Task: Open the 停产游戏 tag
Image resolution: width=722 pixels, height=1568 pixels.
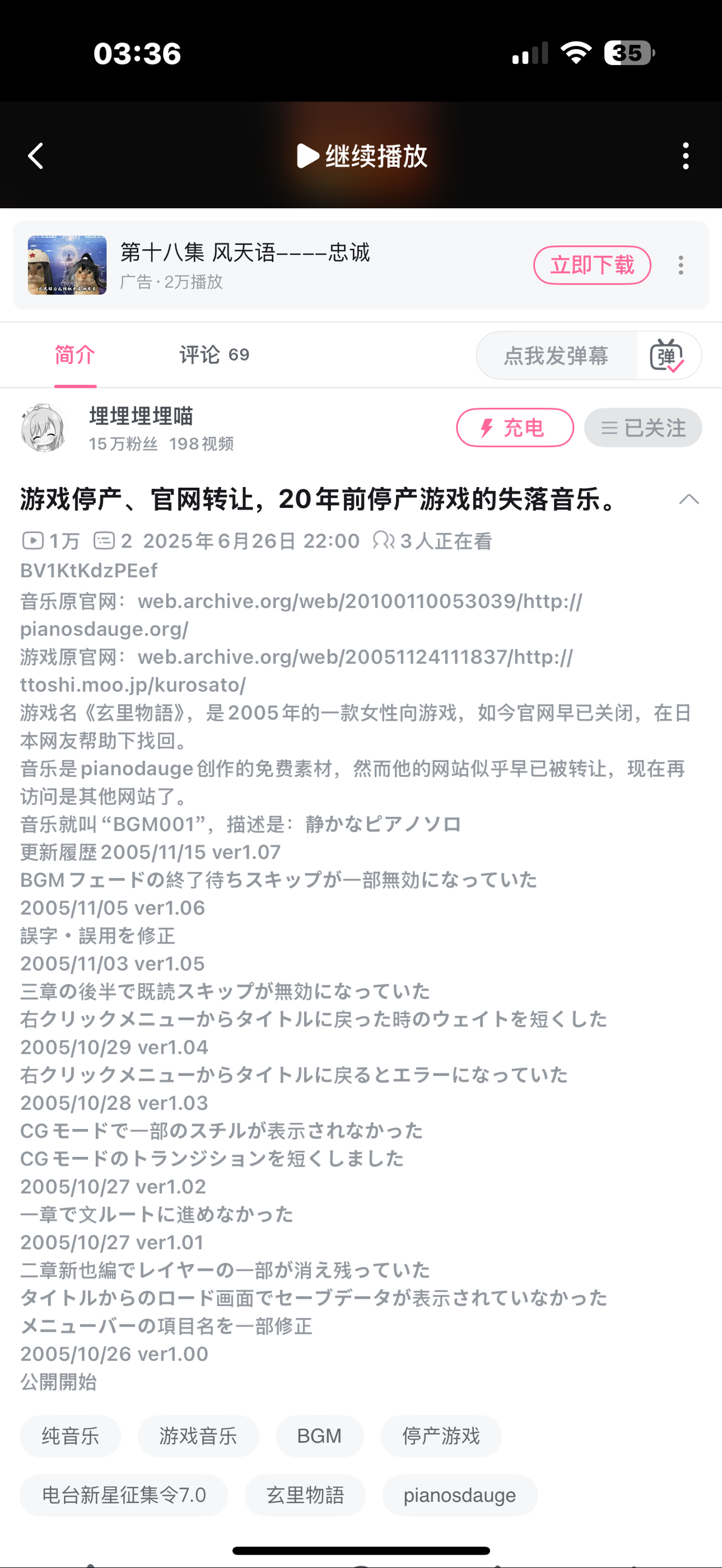Action: click(441, 1436)
